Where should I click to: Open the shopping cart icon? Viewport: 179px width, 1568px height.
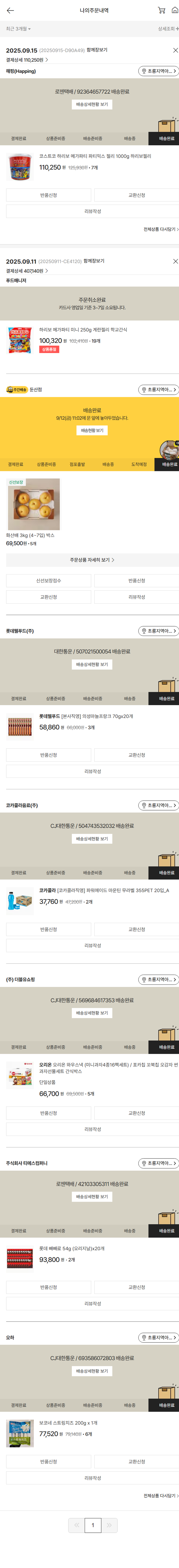[161, 10]
